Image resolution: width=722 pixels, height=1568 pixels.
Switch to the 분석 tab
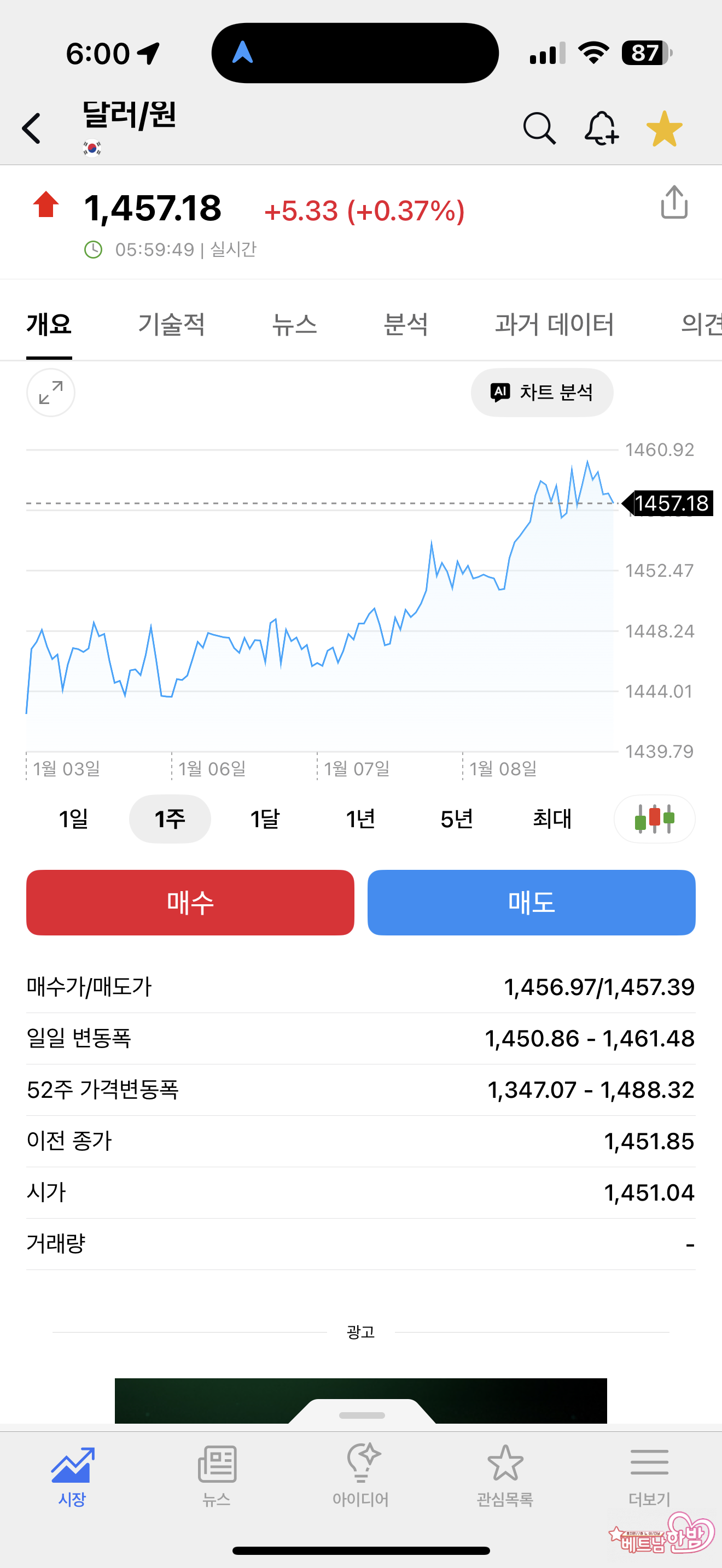point(405,324)
